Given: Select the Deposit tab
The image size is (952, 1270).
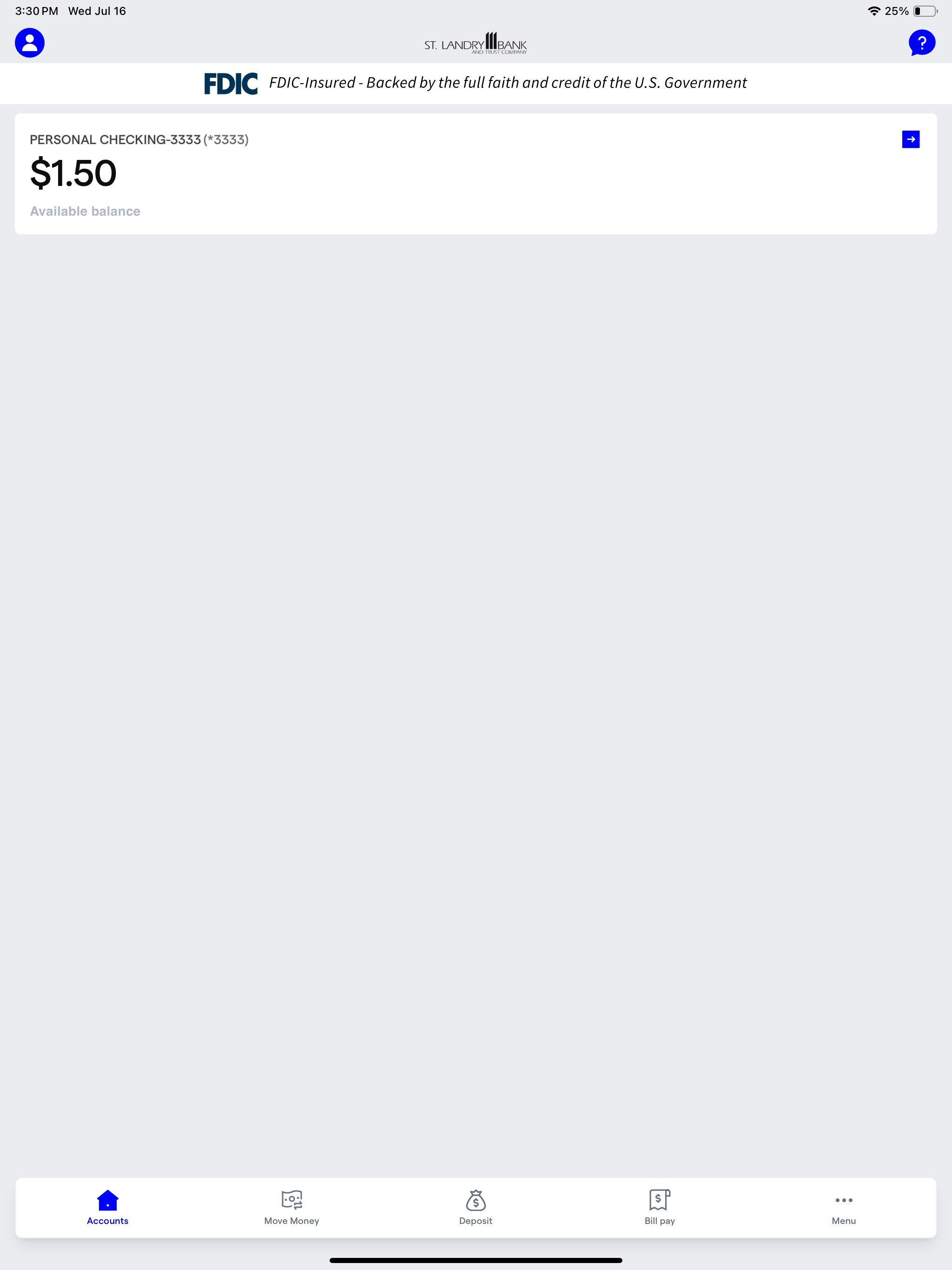Looking at the screenshot, I should [476, 1207].
